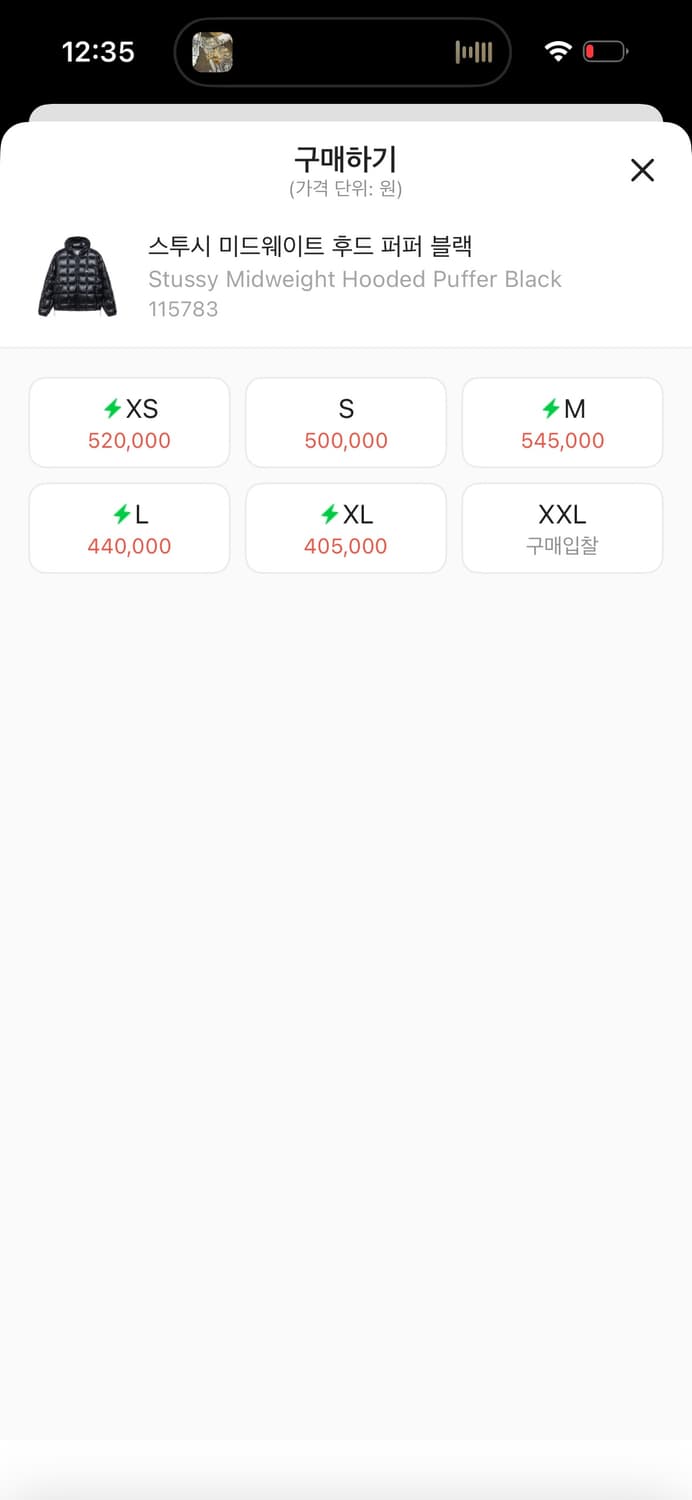The width and height of the screenshot is (692, 1500).
Task: Choose size XL for 405,000
Action: click(346, 529)
